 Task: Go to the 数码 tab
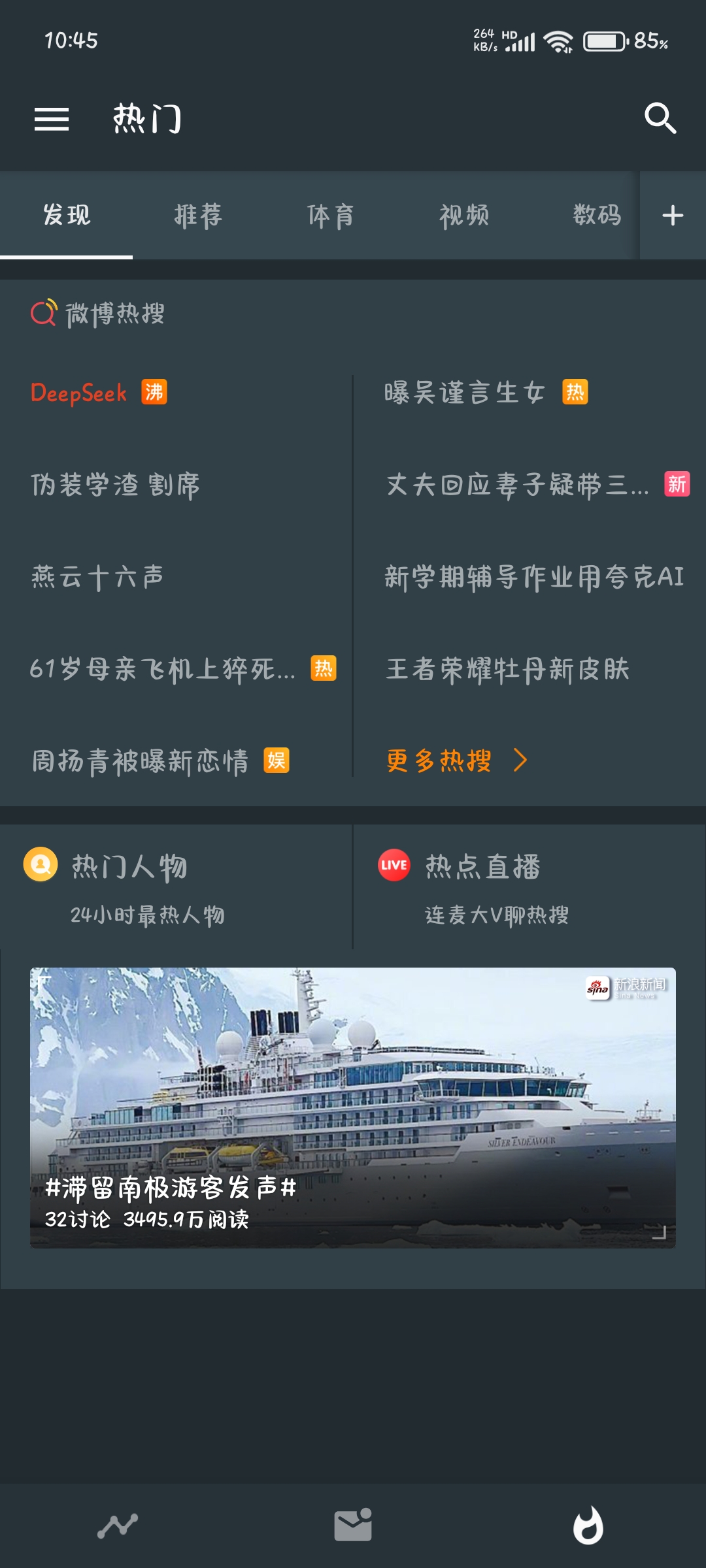(596, 216)
